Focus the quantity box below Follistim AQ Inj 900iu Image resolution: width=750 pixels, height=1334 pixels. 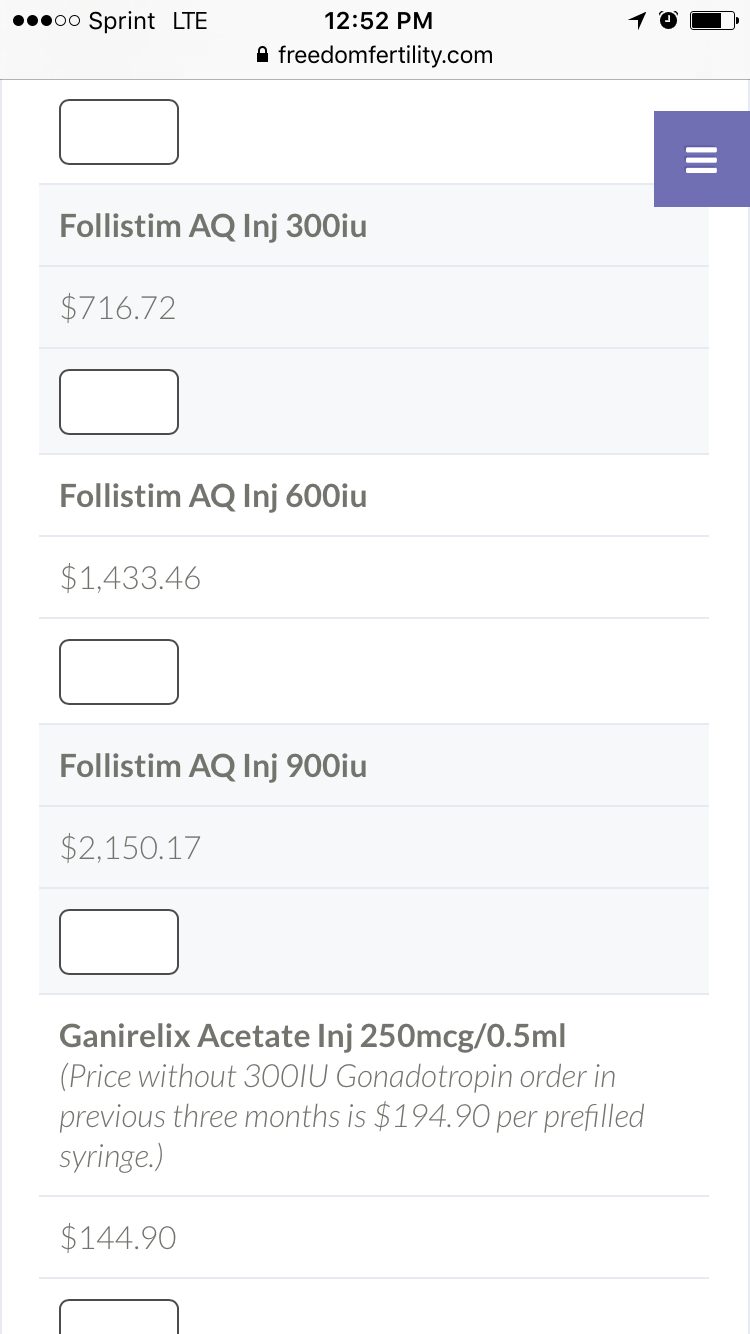click(x=119, y=942)
